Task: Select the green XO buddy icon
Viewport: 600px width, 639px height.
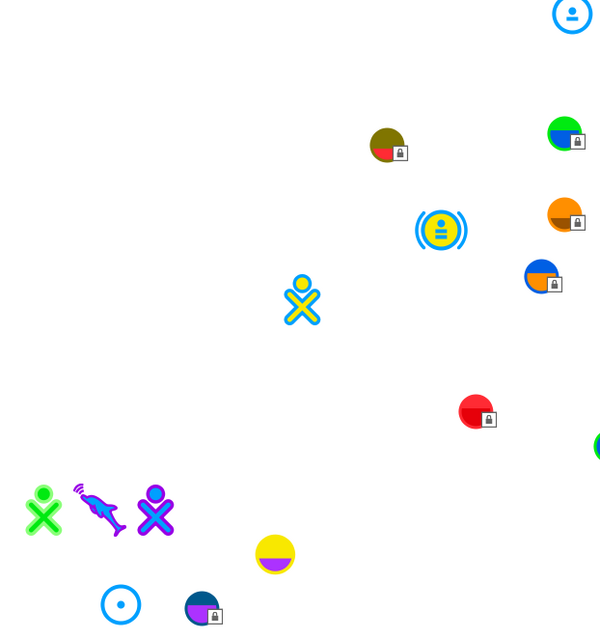Action: click(44, 511)
